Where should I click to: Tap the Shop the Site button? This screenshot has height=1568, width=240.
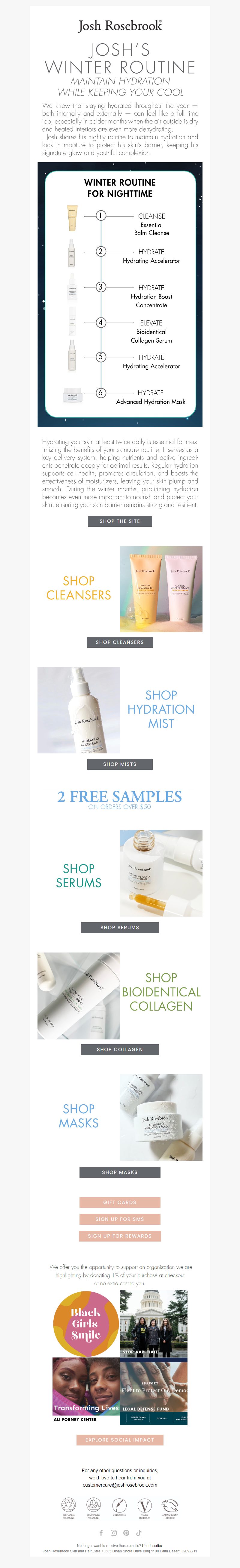(x=120, y=521)
